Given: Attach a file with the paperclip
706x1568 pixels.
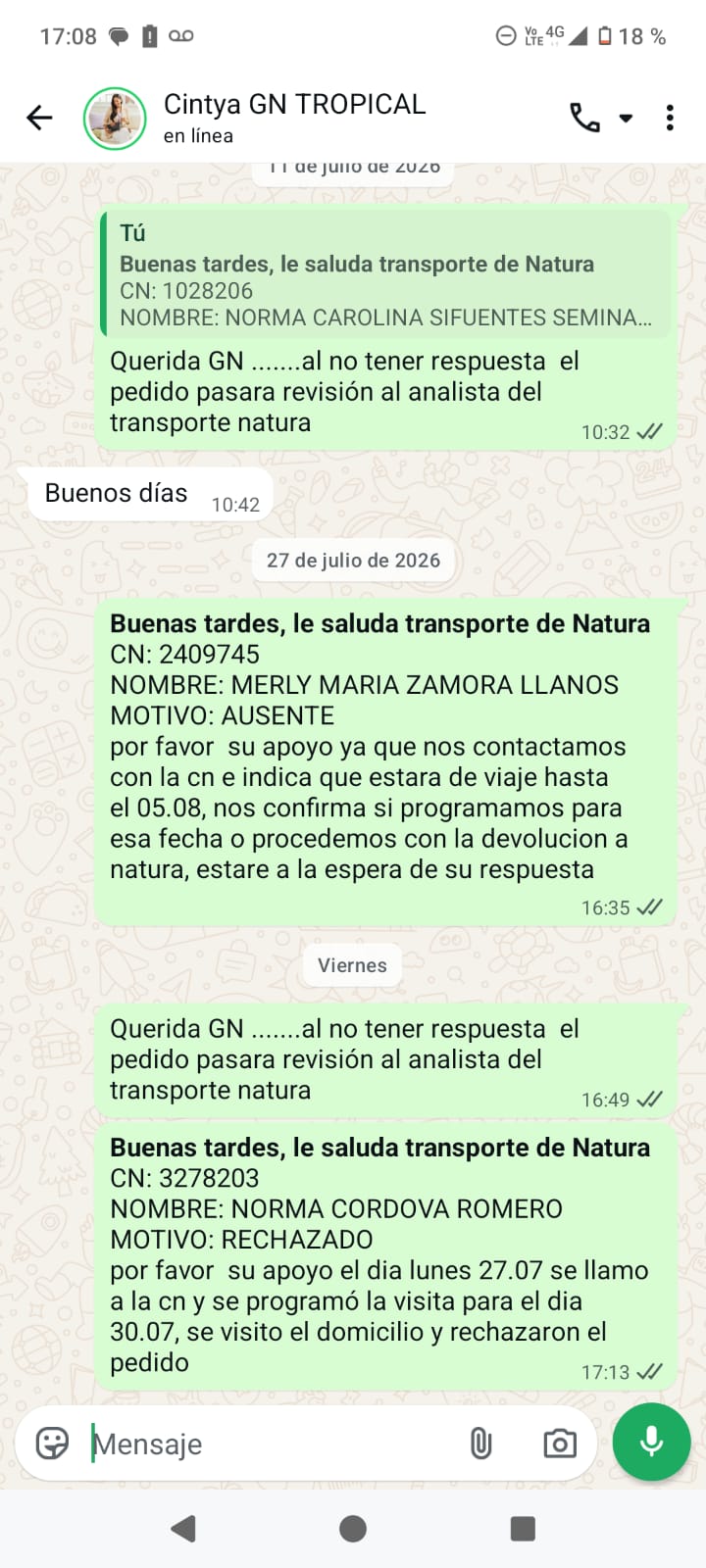Looking at the screenshot, I should (x=480, y=1443).
